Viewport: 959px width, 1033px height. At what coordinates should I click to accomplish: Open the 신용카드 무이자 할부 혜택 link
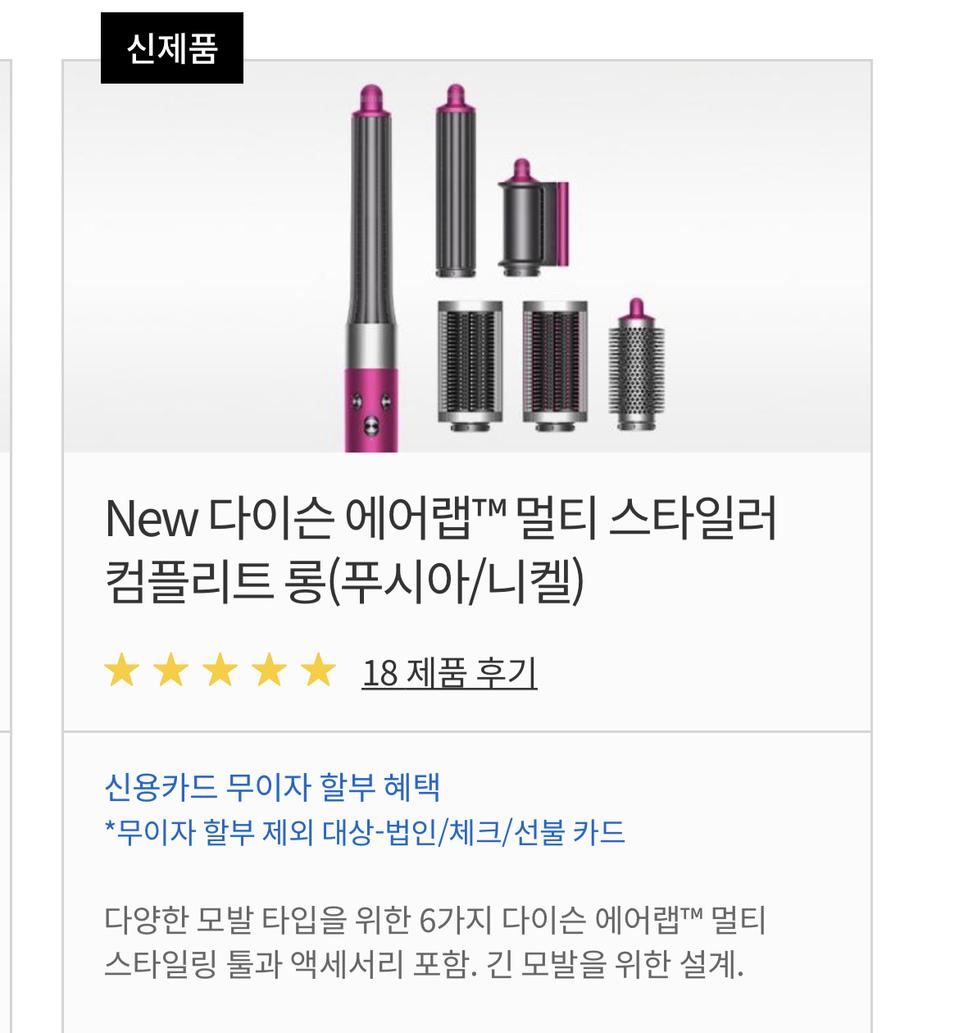271,786
